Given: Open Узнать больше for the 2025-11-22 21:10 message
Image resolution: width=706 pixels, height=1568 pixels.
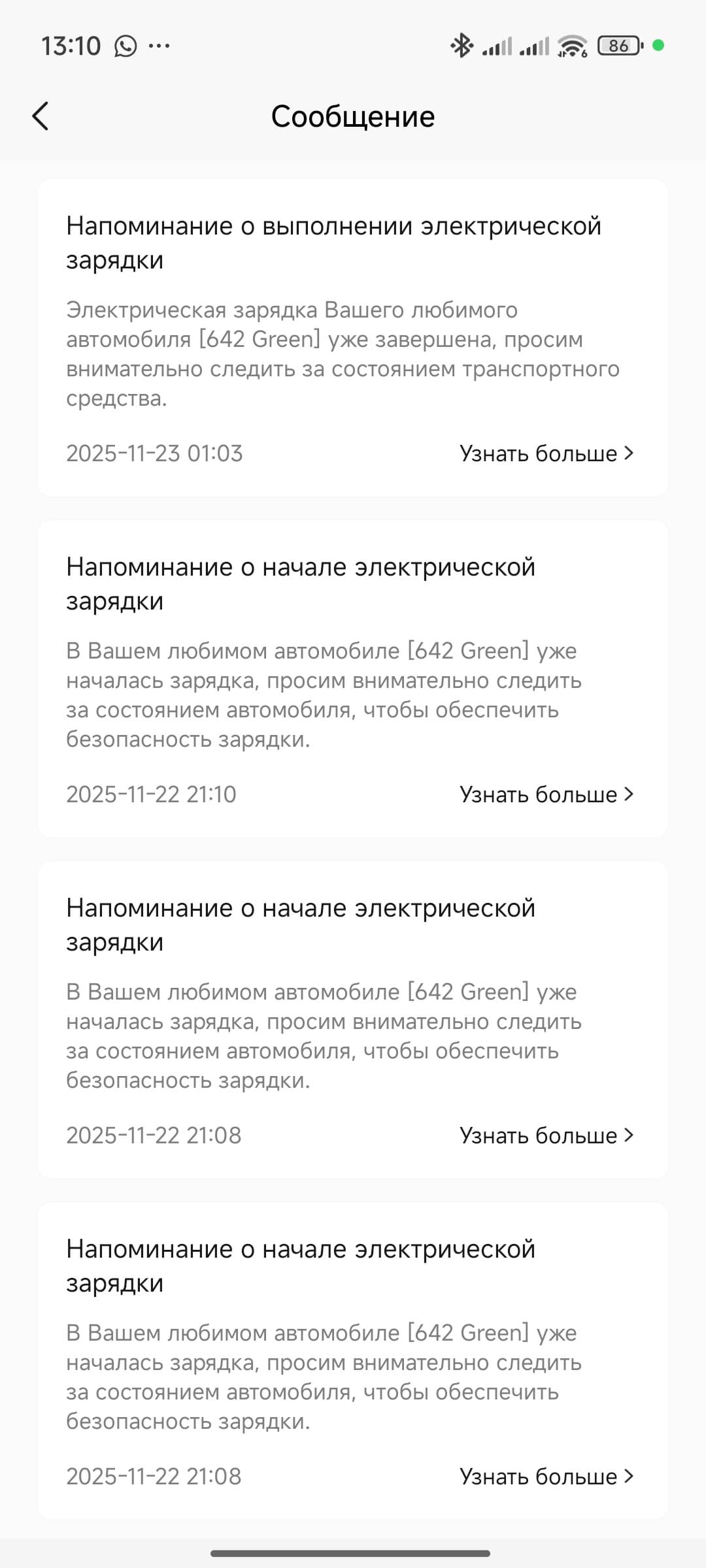Looking at the screenshot, I should tap(546, 794).
